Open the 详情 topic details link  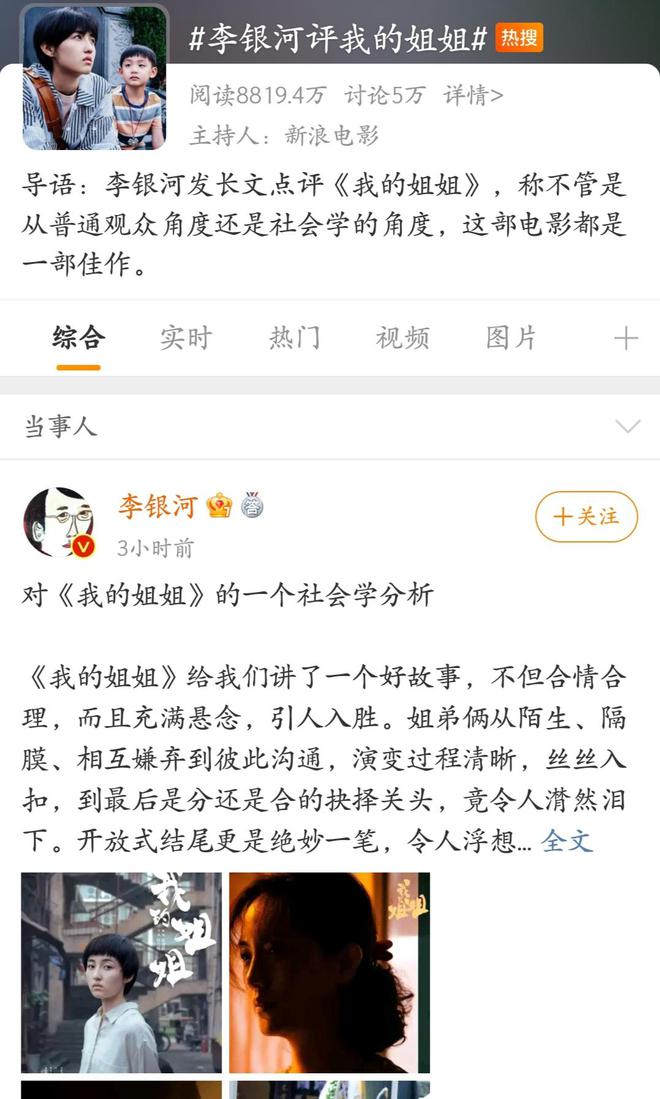coord(473,95)
